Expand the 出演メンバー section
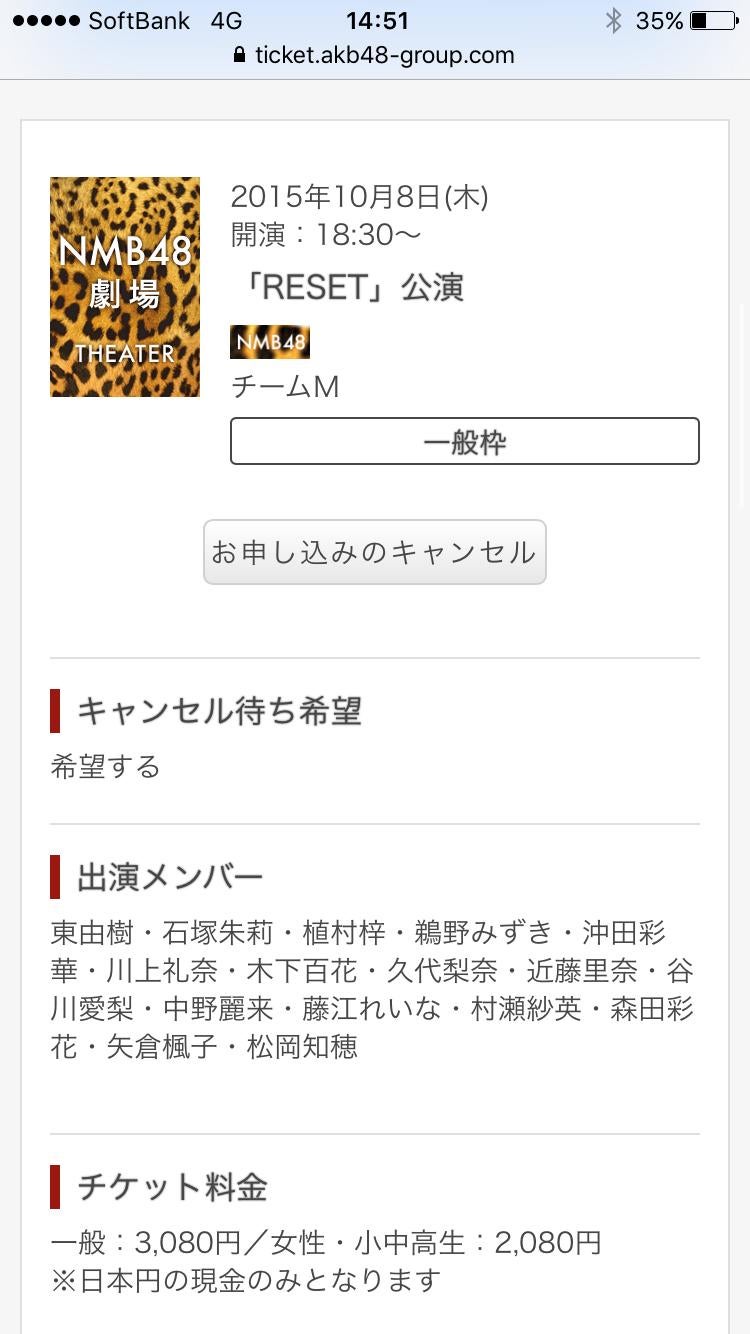The width and height of the screenshot is (750, 1334). [170, 875]
